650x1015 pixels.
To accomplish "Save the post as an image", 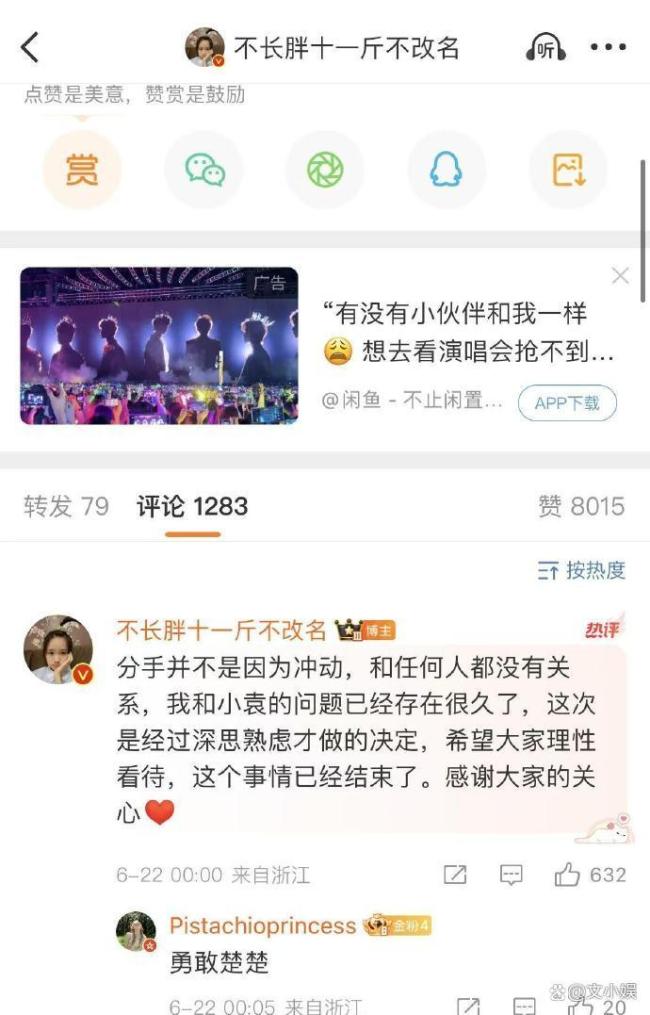I will point(568,170).
